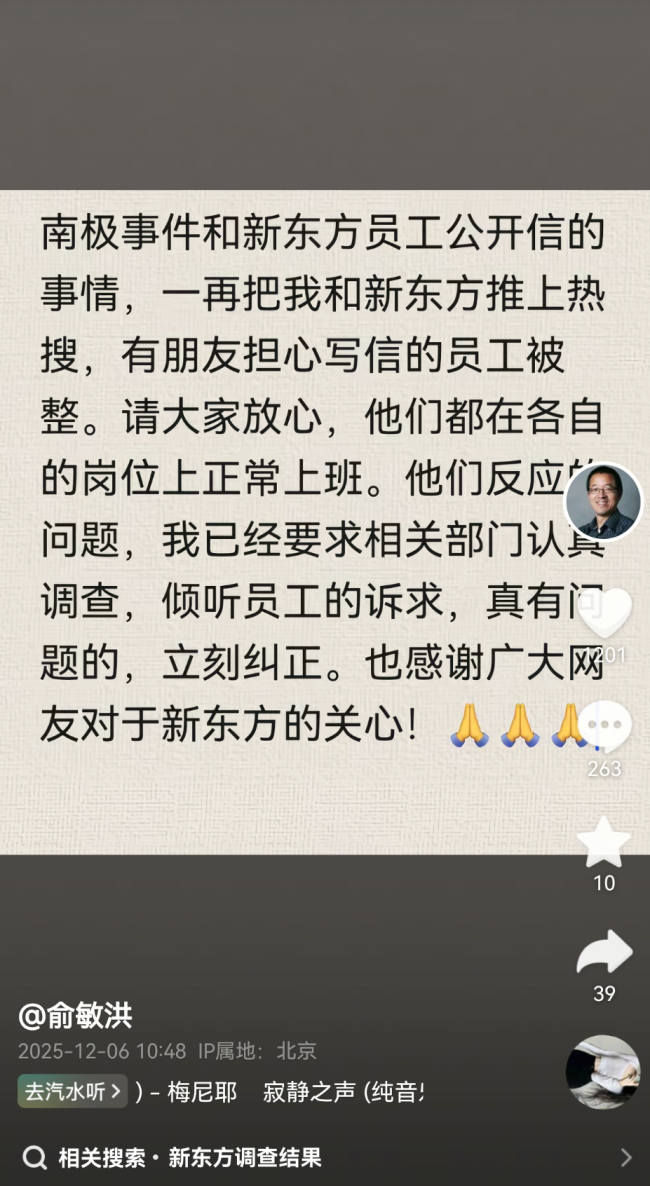Open the spinning music disc

coord(603,1072)
